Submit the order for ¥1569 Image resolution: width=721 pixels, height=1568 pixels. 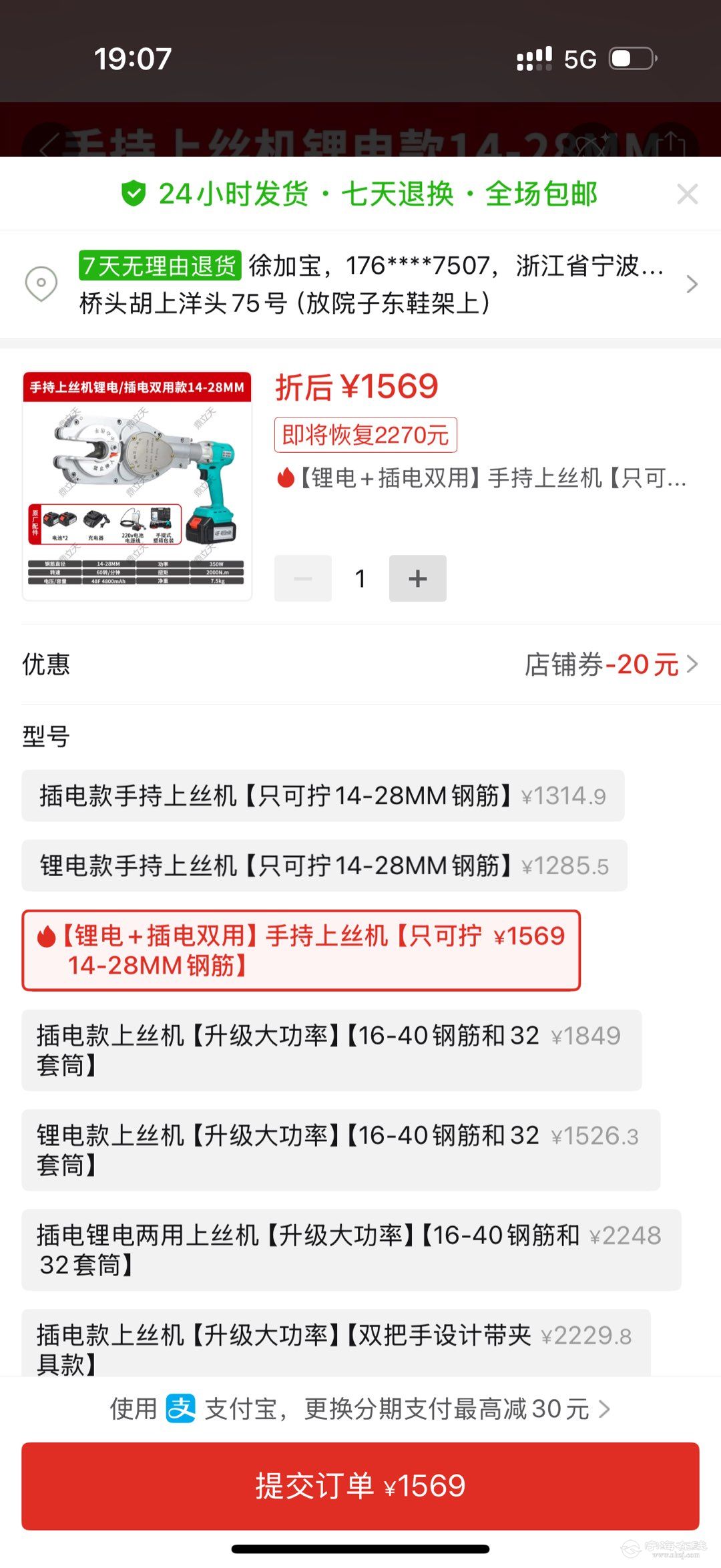tap(360, 1486)
